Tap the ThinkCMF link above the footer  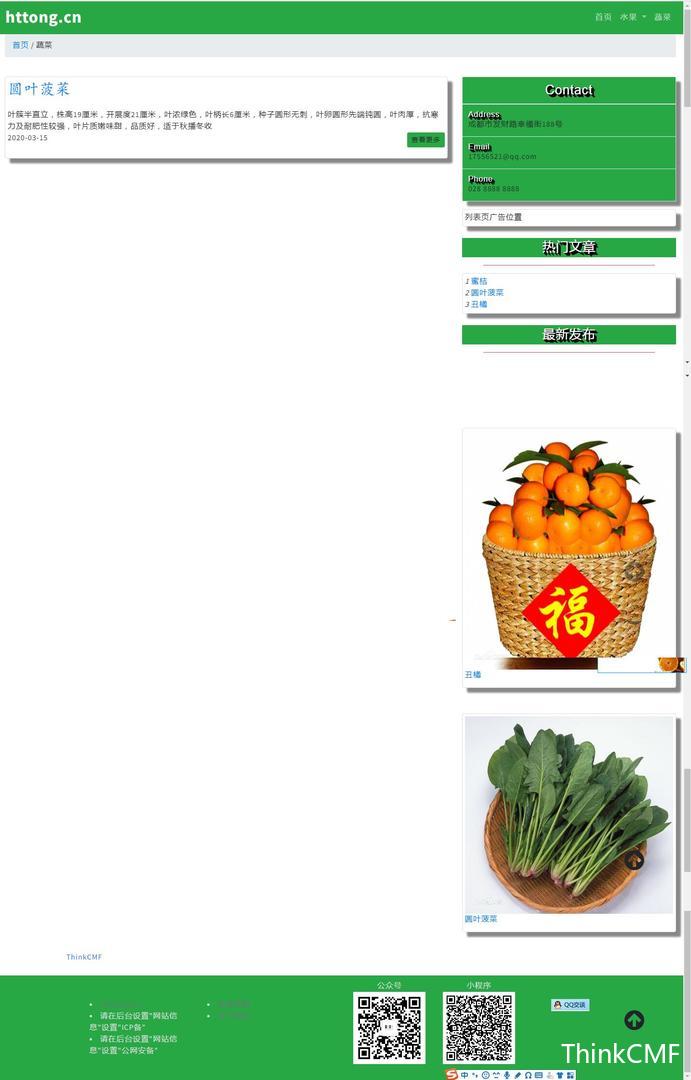(84, 957)
